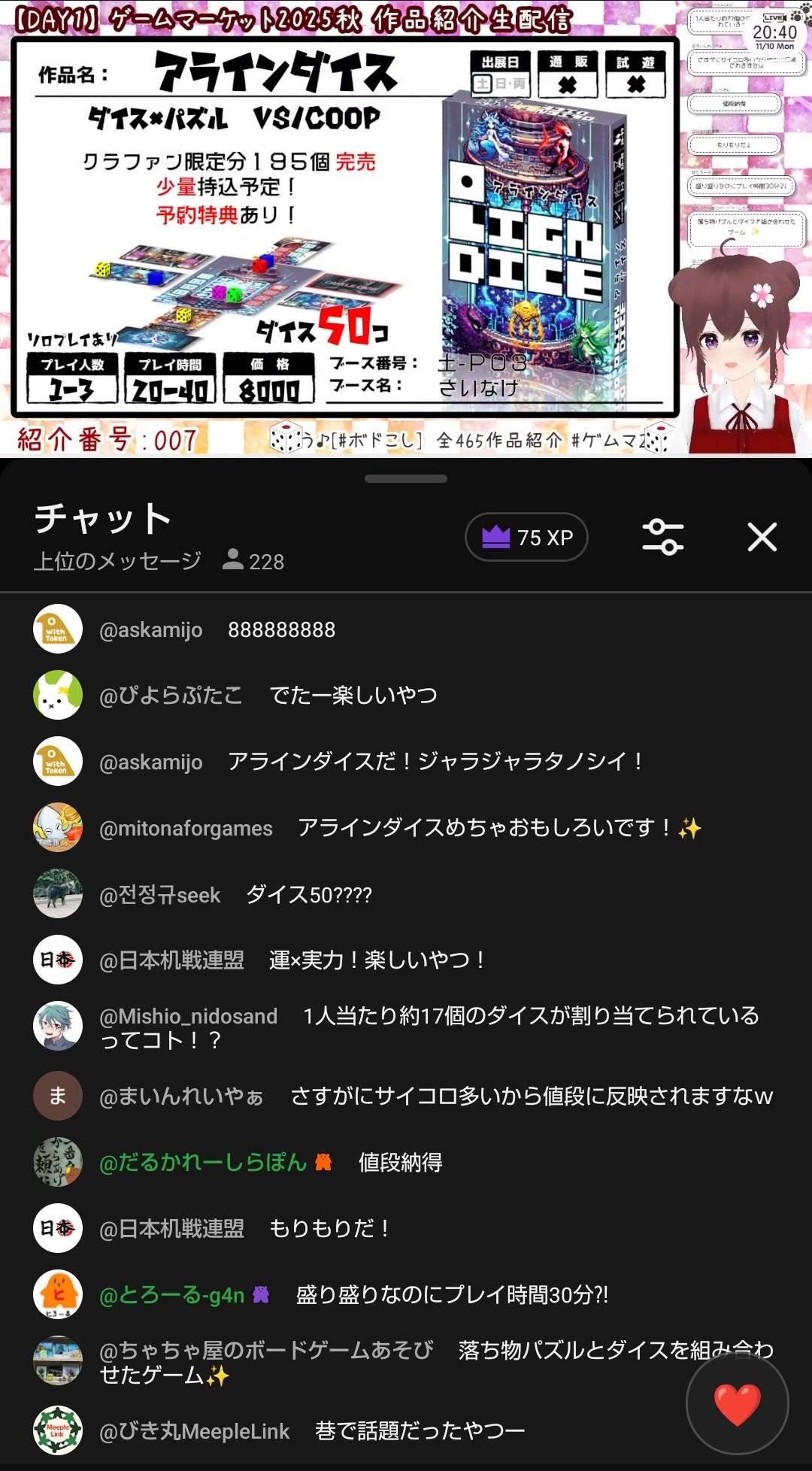Screen dimensions: 812x1471
Task: Tap the crown icon beside 75 XP
Action: coord(498,536)
